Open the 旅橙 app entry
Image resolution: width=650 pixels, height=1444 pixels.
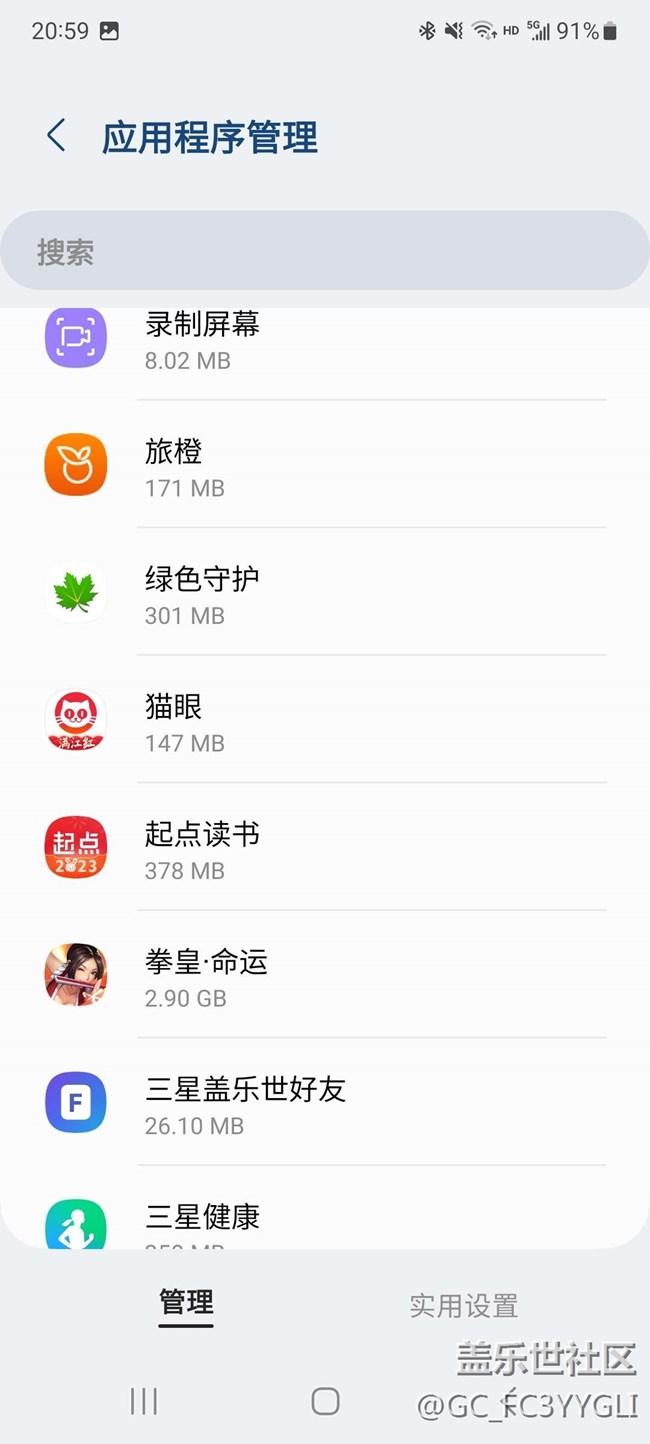(325, 467)
